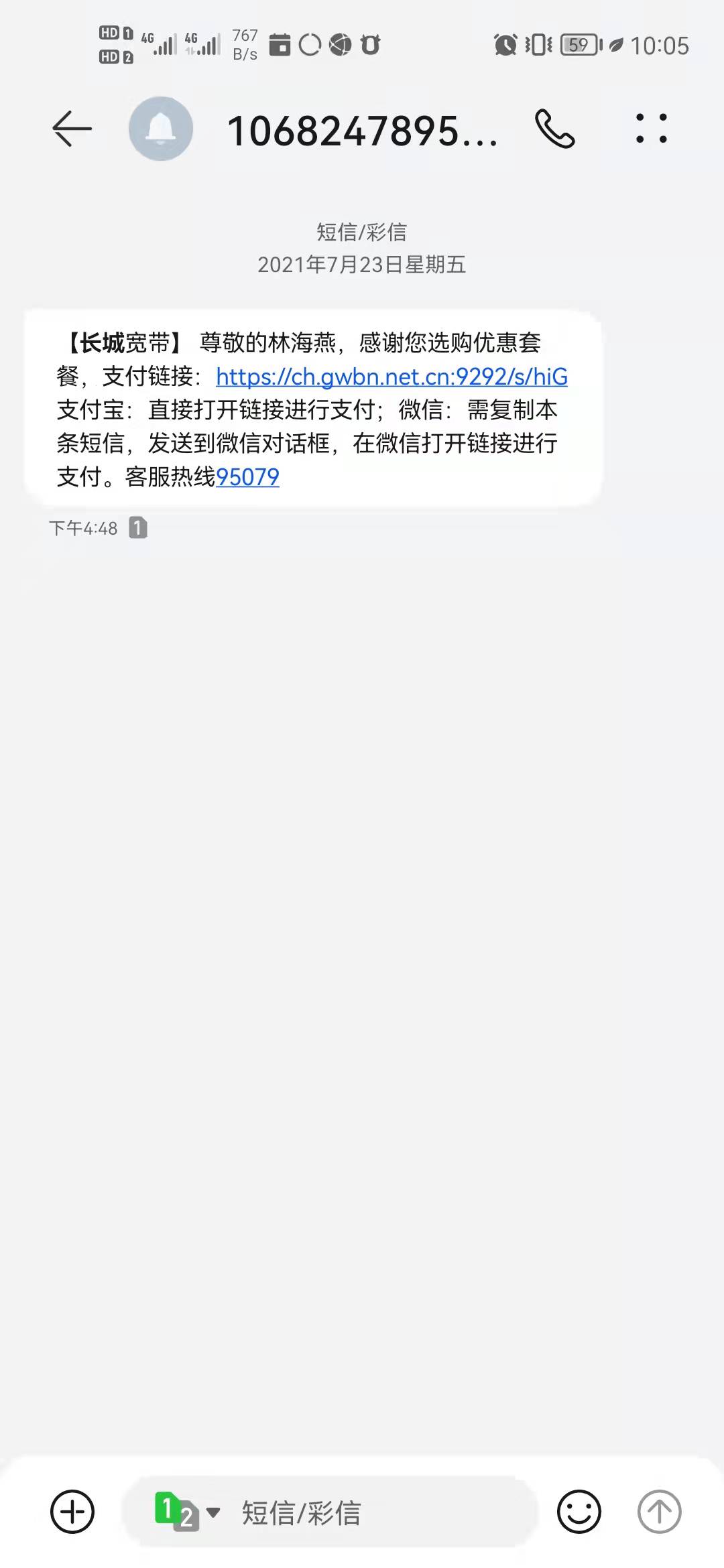Open the plus attachment button

(72, 1512)
